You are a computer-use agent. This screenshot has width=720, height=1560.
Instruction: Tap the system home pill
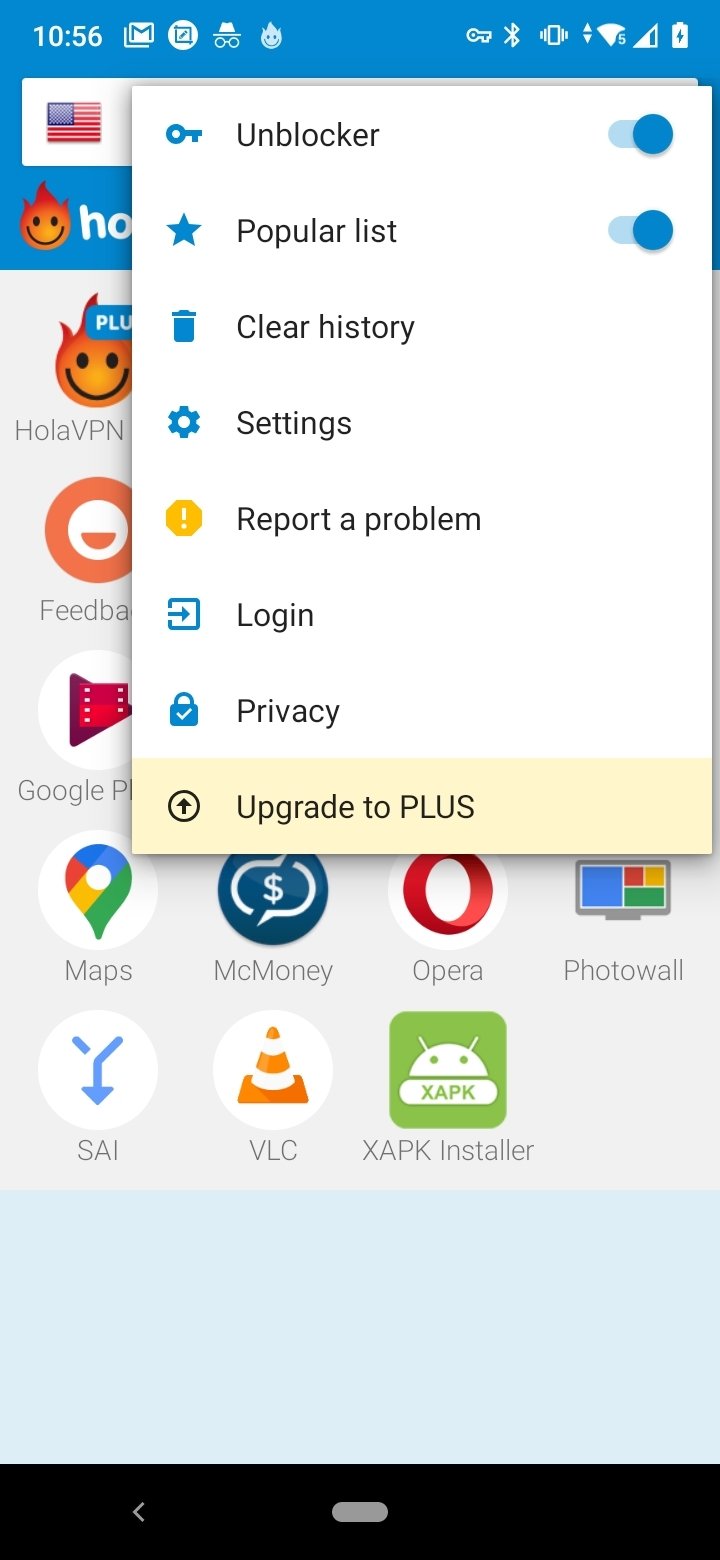click(360, 1512)
